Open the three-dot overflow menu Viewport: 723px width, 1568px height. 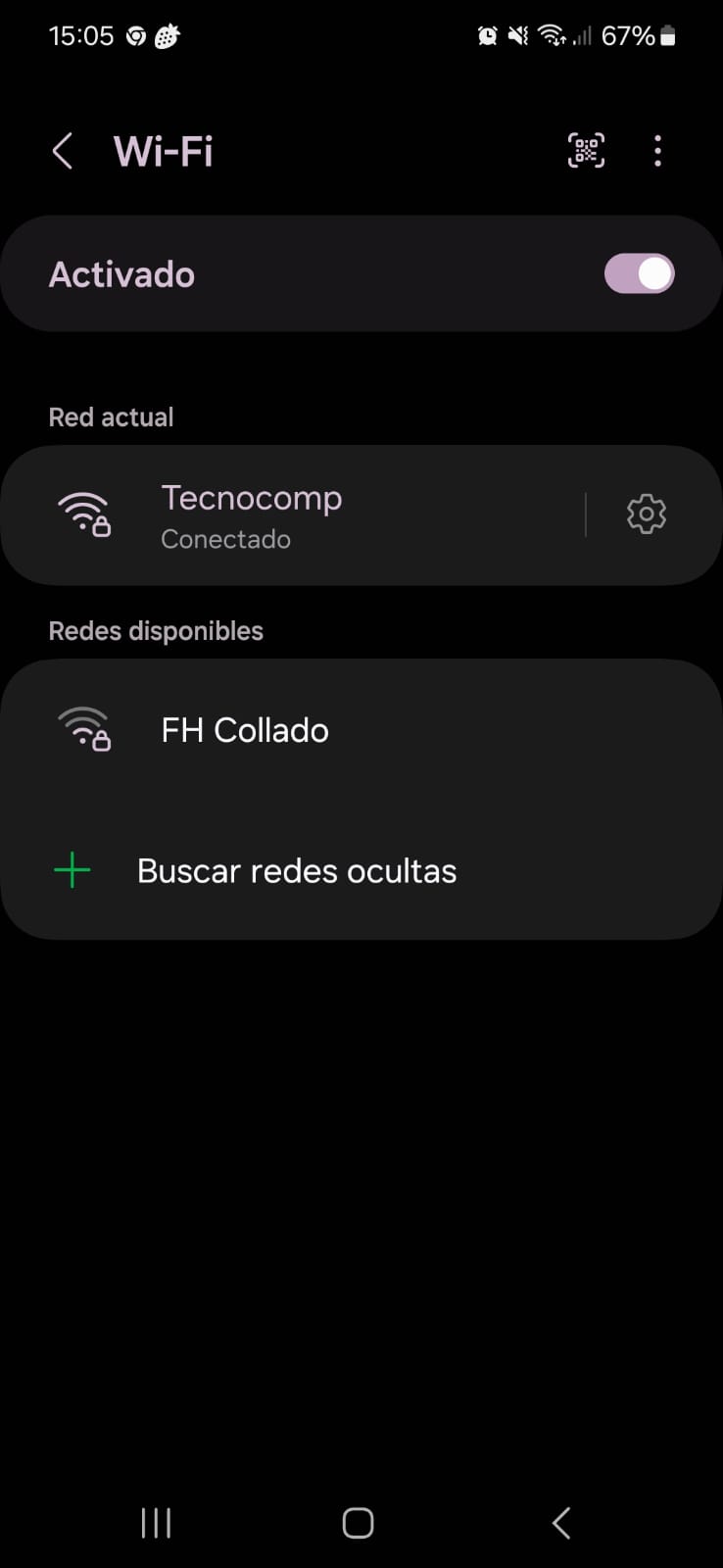[657, 151]
